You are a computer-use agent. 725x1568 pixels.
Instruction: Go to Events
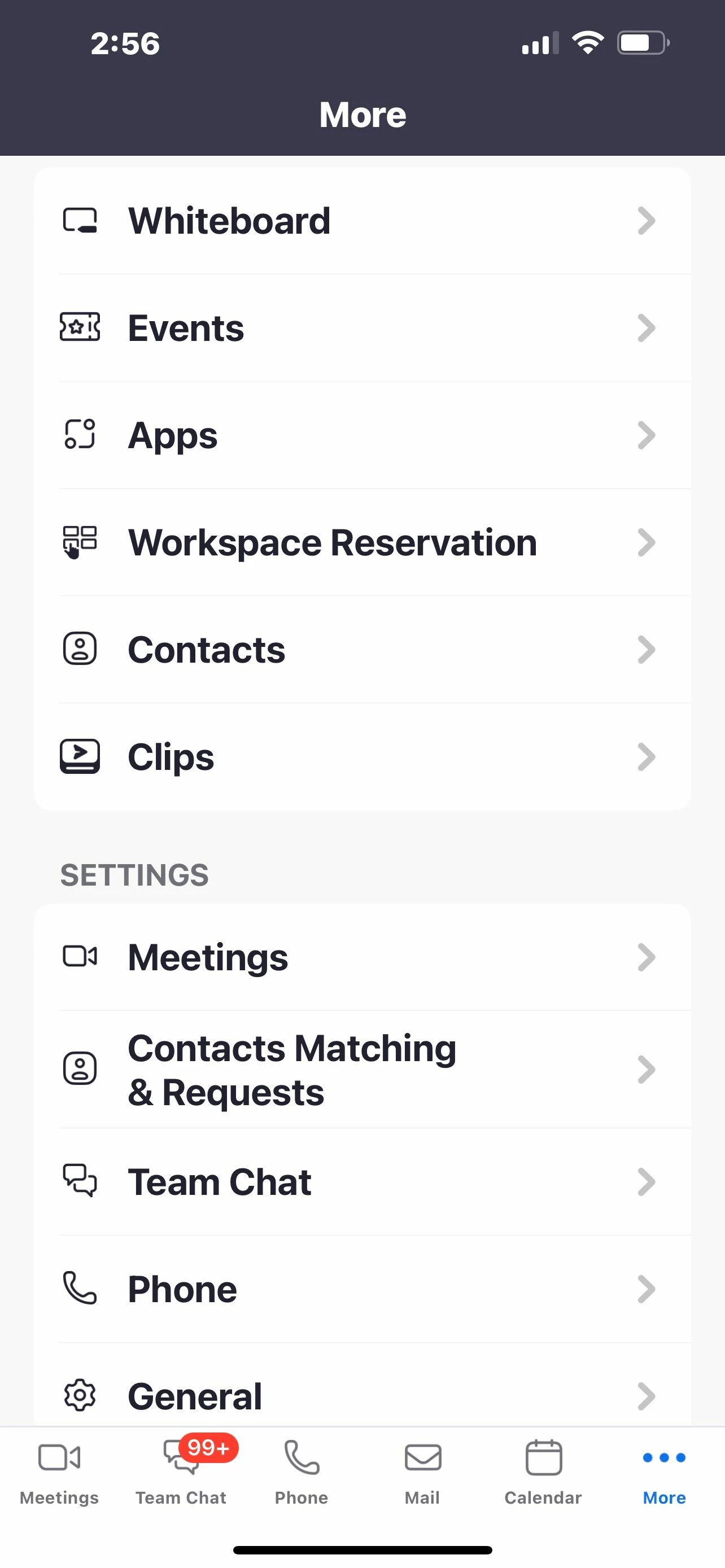pos(362,328)
